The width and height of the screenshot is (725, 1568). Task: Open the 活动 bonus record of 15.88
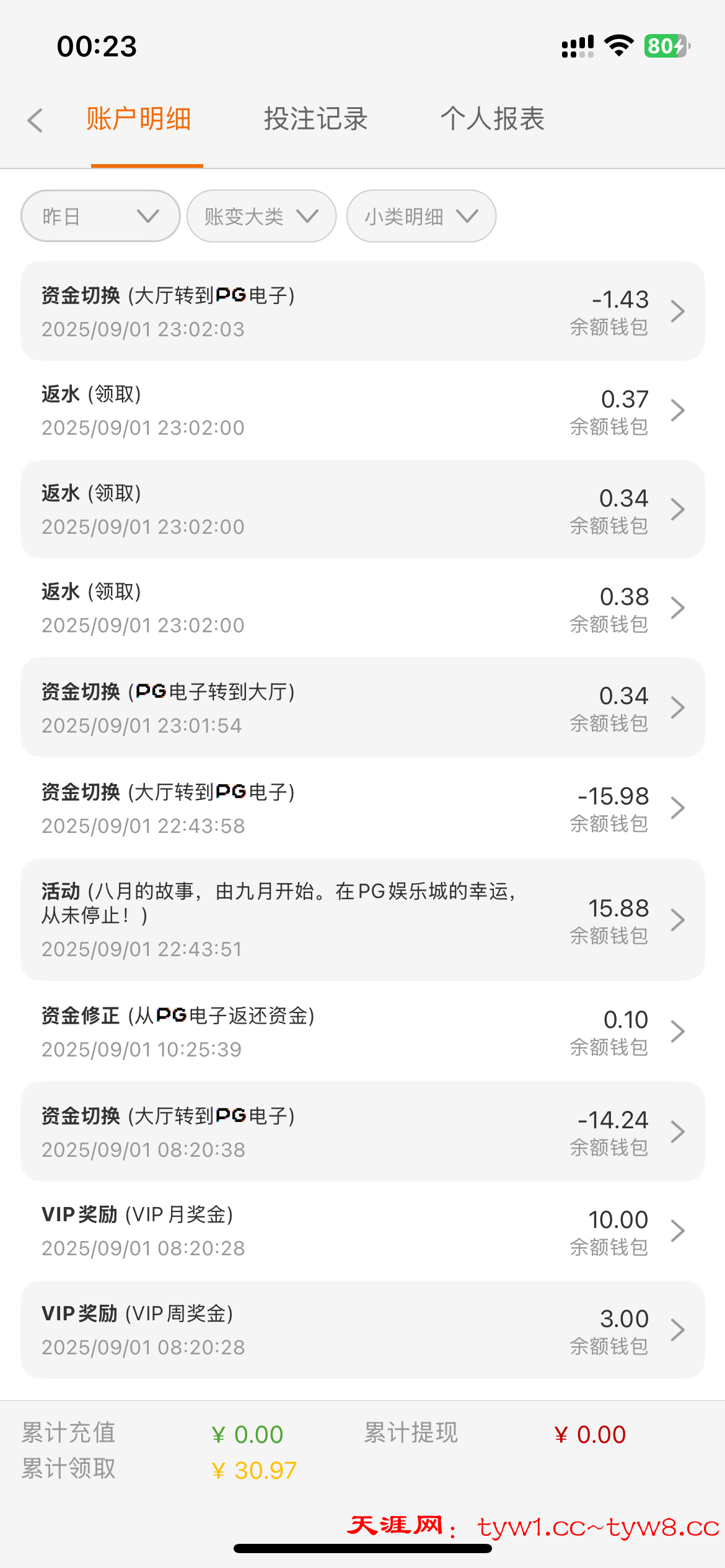[362, 920]
